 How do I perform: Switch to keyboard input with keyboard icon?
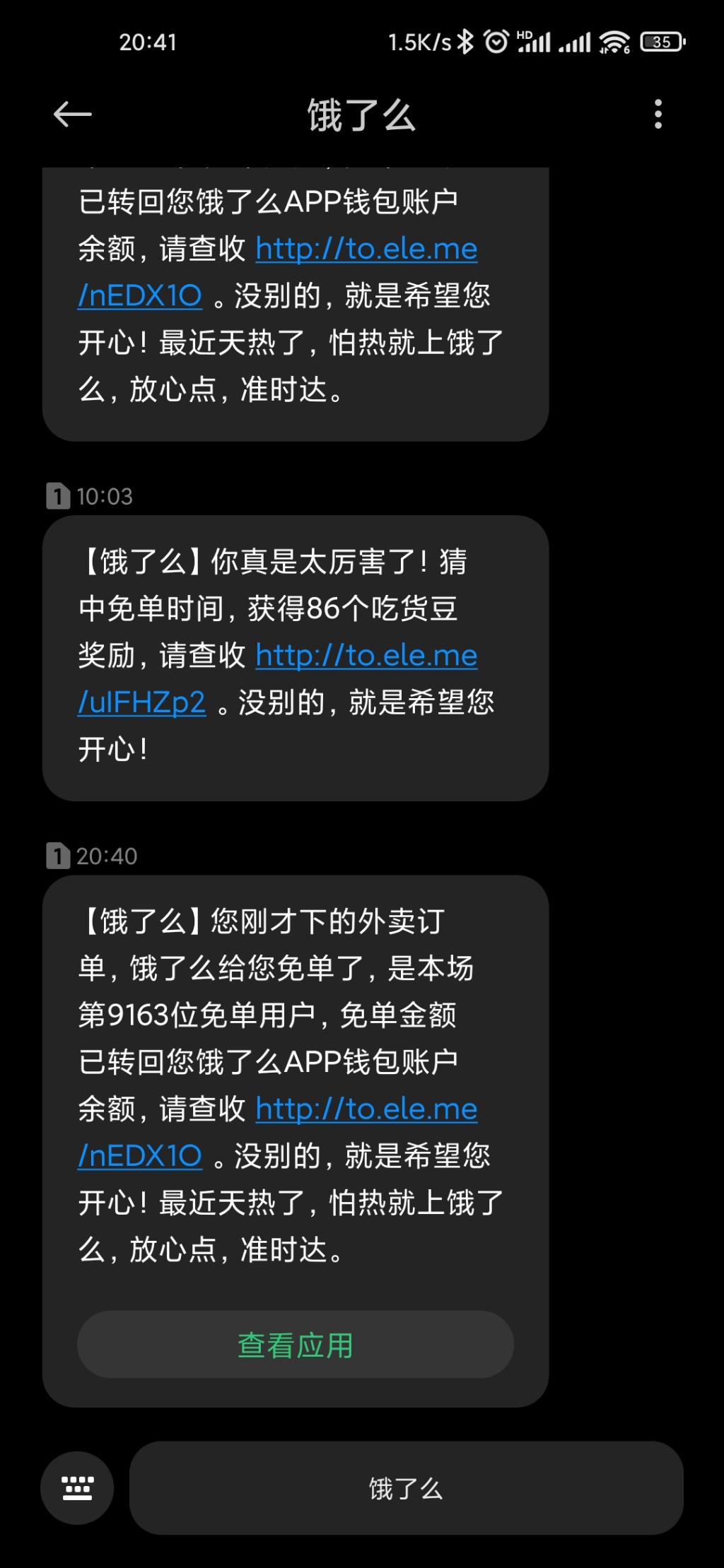77,1487
